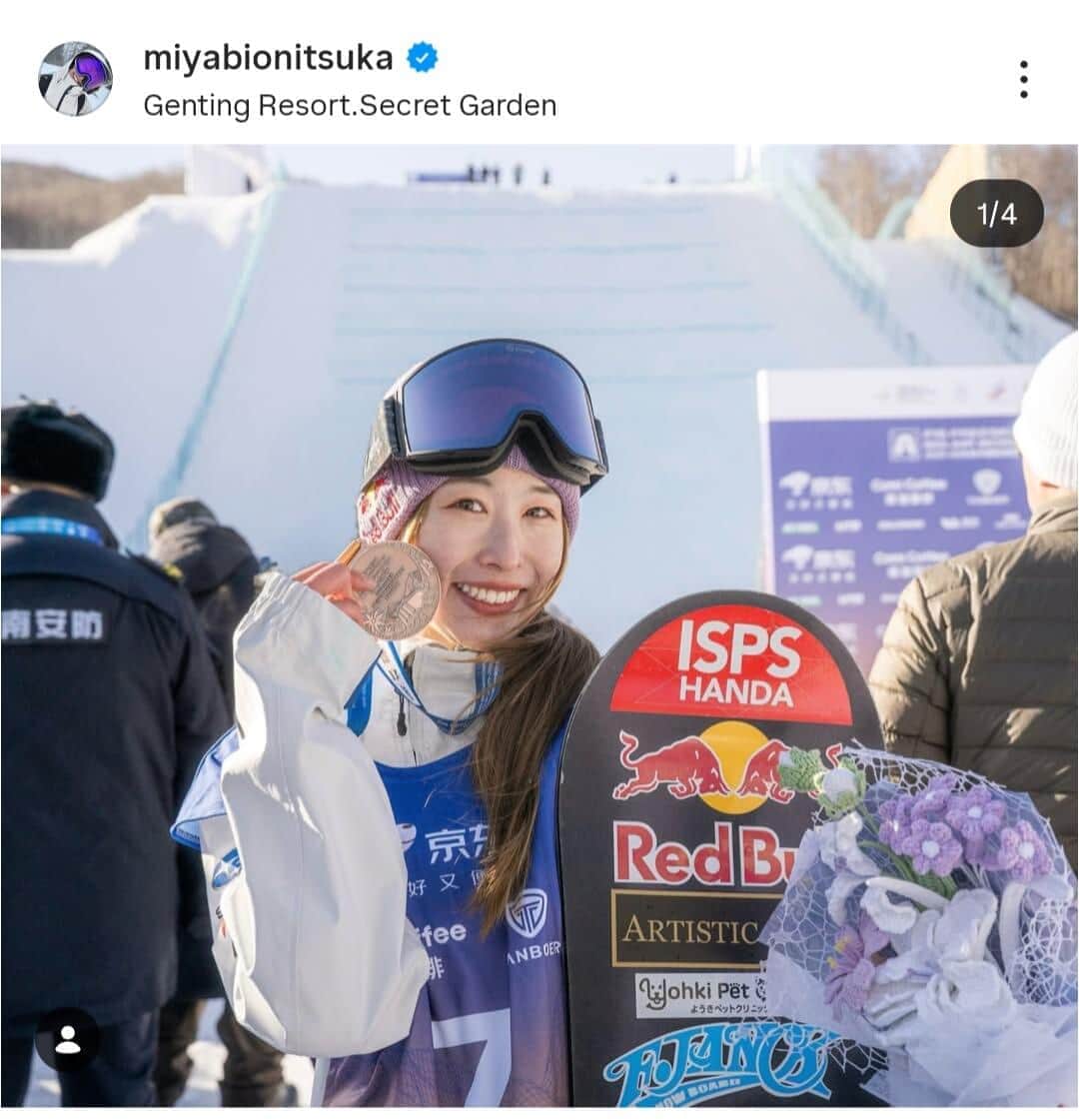This screenshot has width=1079, height=1120.
Task: Show tagged people on the photo
Action: 67,1039
